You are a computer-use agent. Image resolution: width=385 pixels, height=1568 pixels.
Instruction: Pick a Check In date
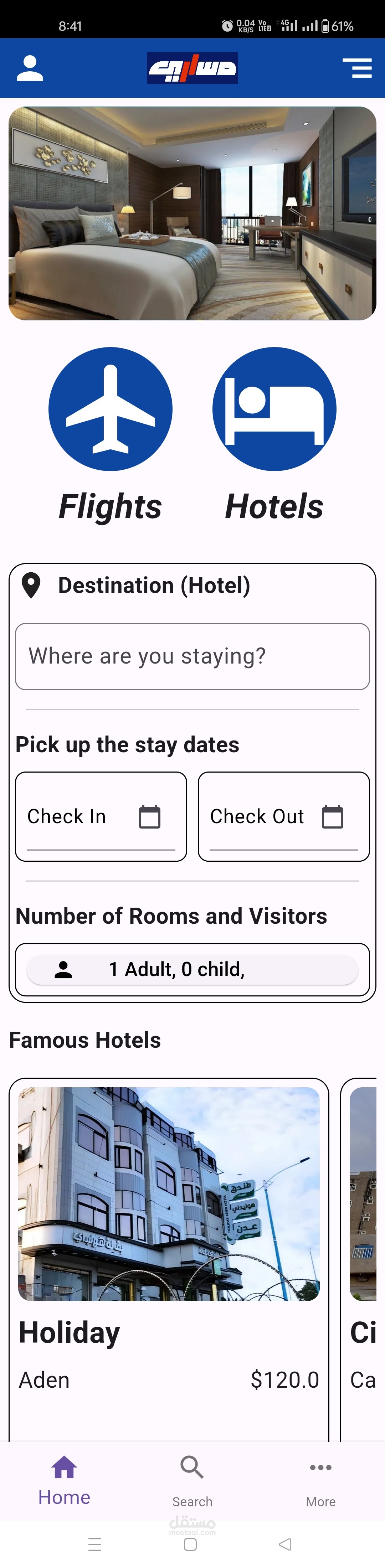(101, 816)
